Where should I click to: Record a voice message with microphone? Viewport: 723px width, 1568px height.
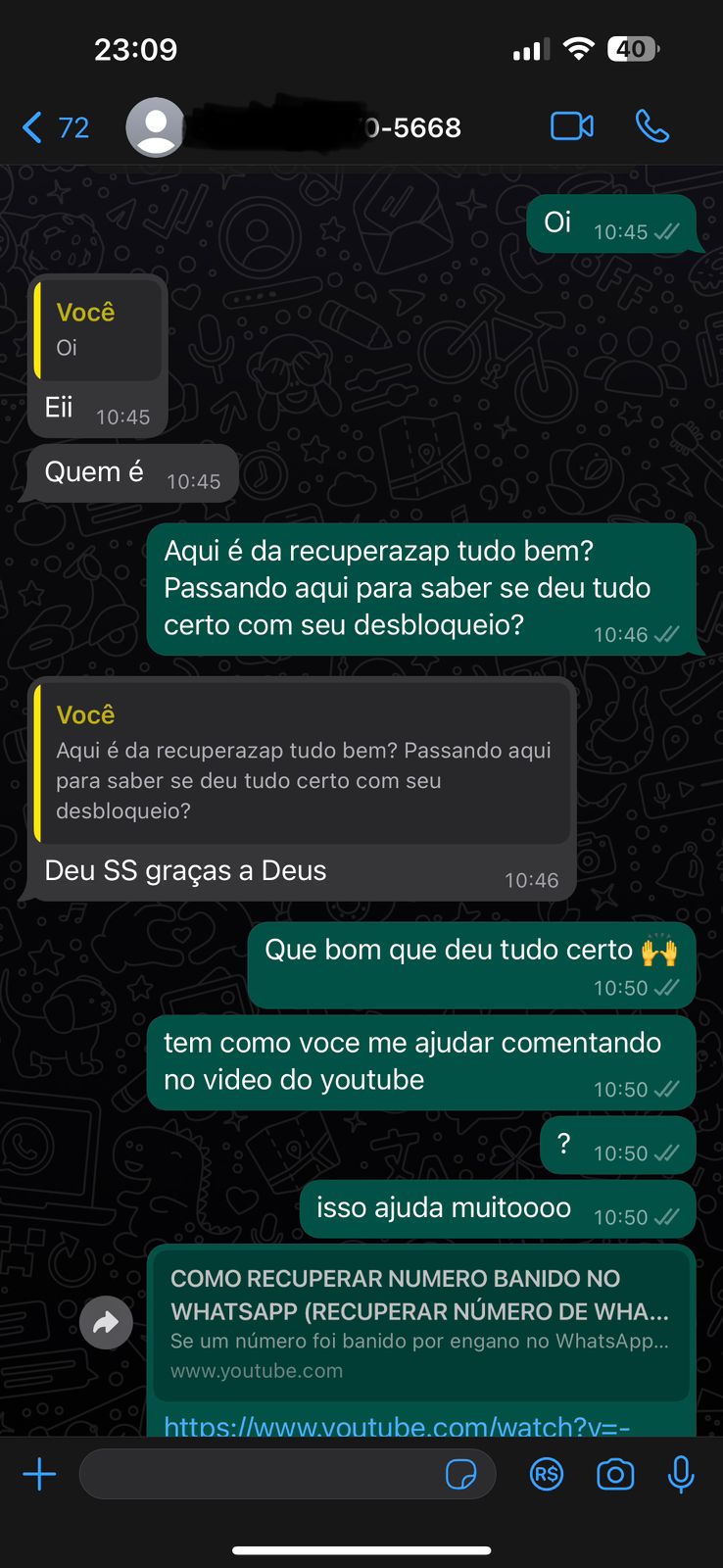tap(681, 1474)
